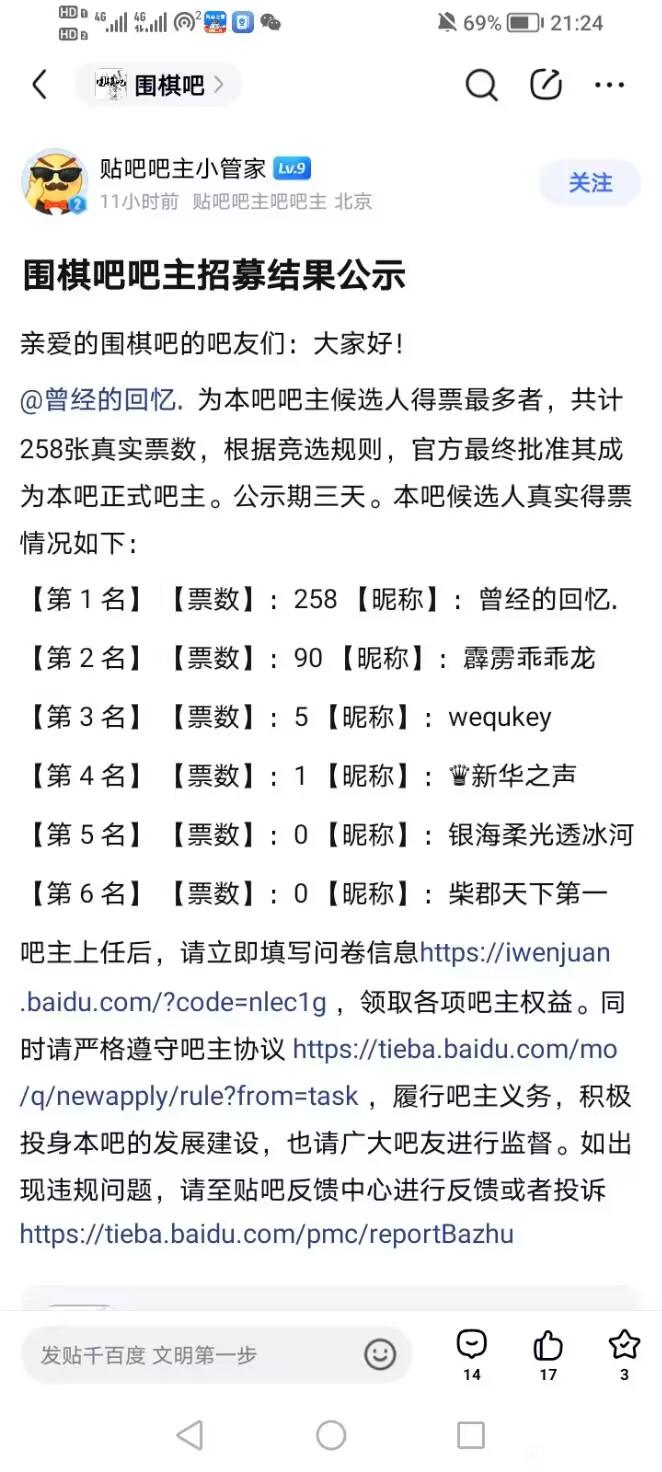Go back using the top-left arrow
The image size is (662, 1472).
click(40, 85)
